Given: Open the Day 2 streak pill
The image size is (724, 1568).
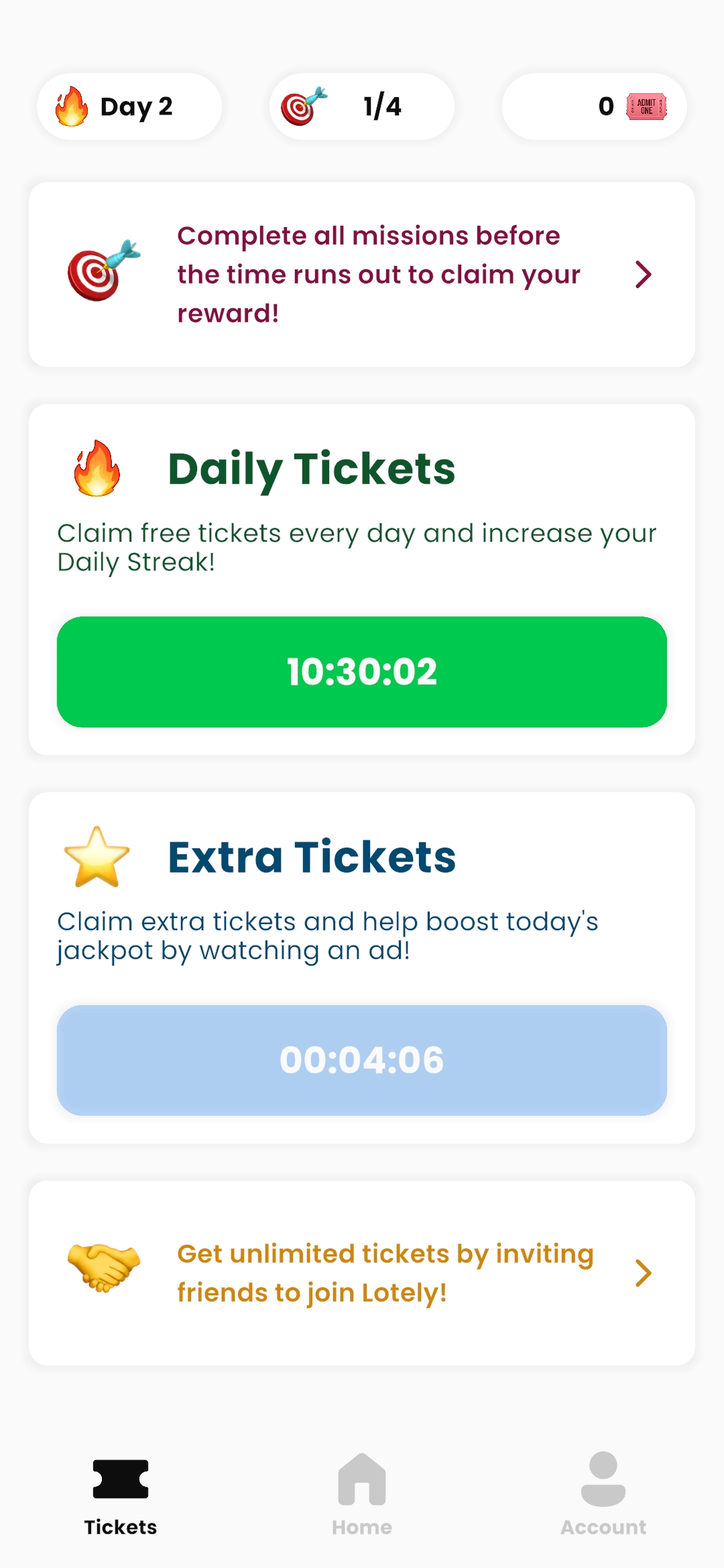Looking at the screenshot, I should (x=129, y=107).
